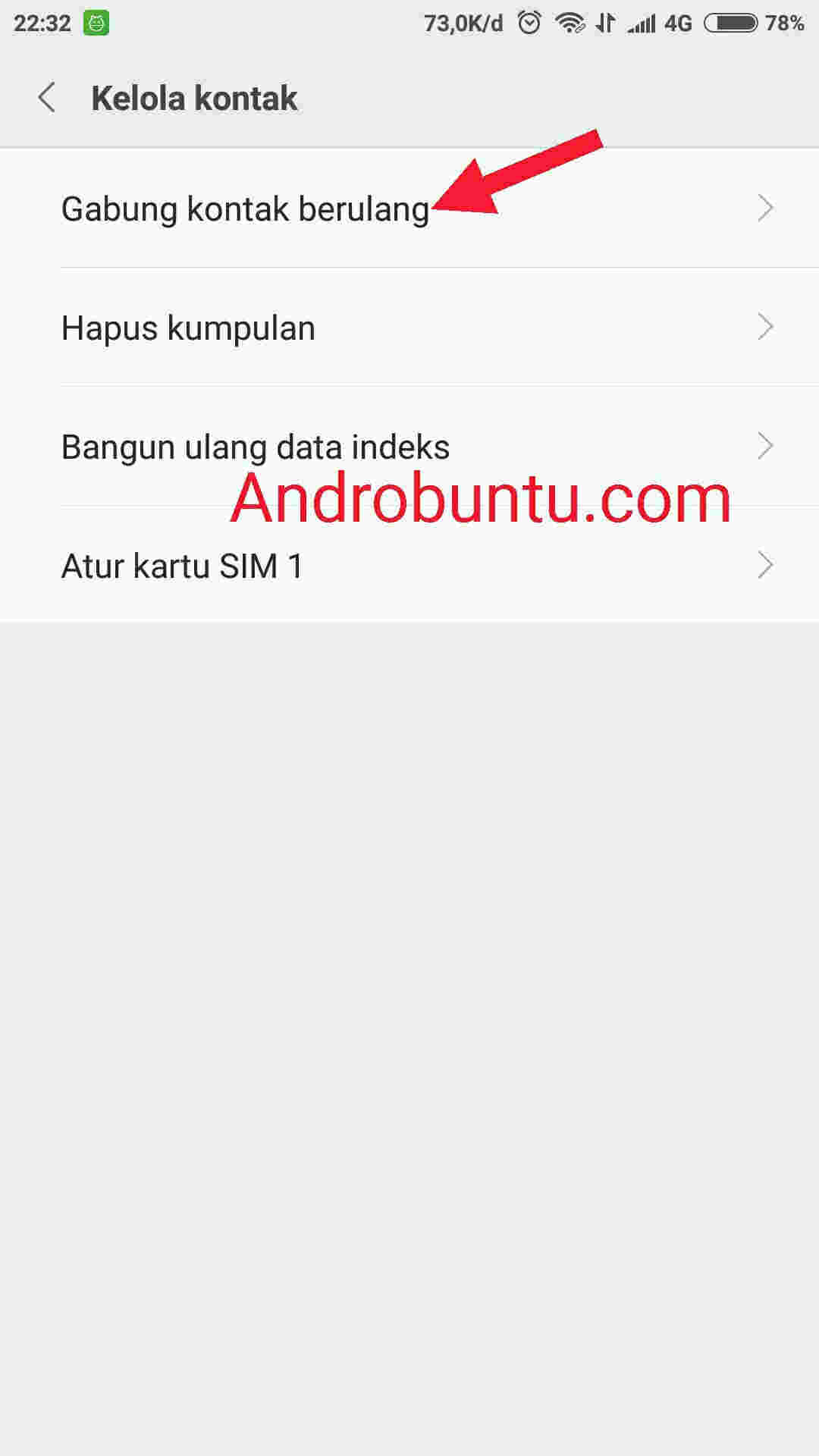Tap the alarm clock status bar icon

point(529,22)
